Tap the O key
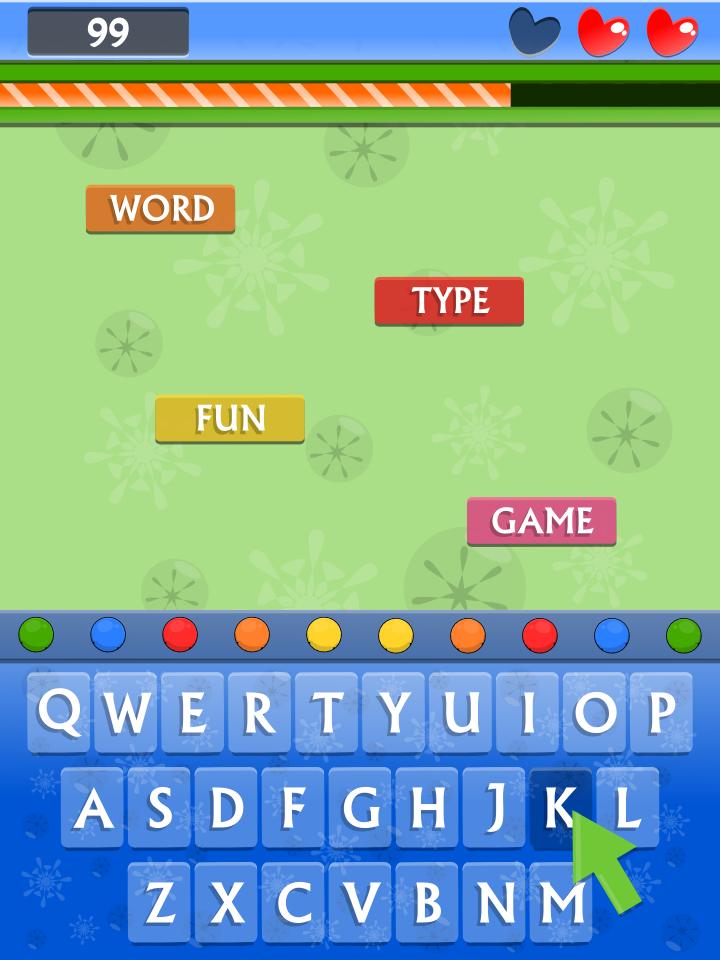 (x=595, y=712)
